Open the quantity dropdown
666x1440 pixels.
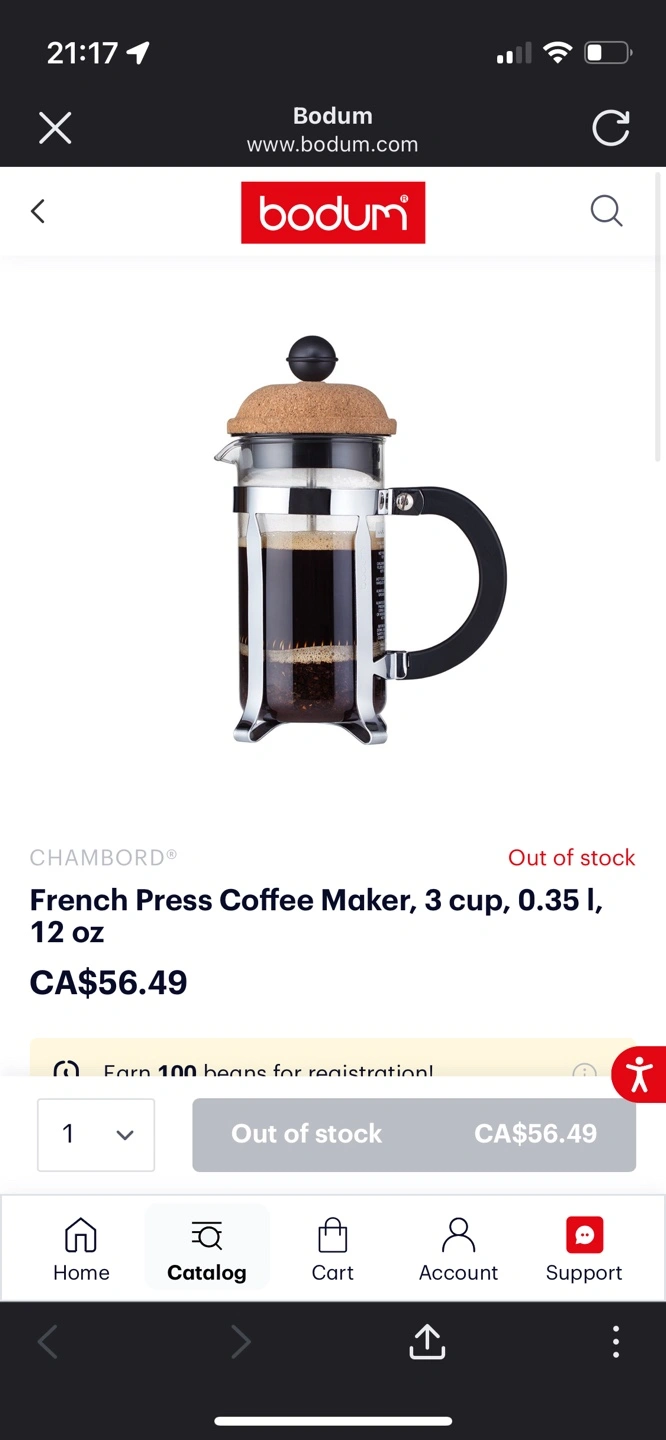pos(96,1134)
